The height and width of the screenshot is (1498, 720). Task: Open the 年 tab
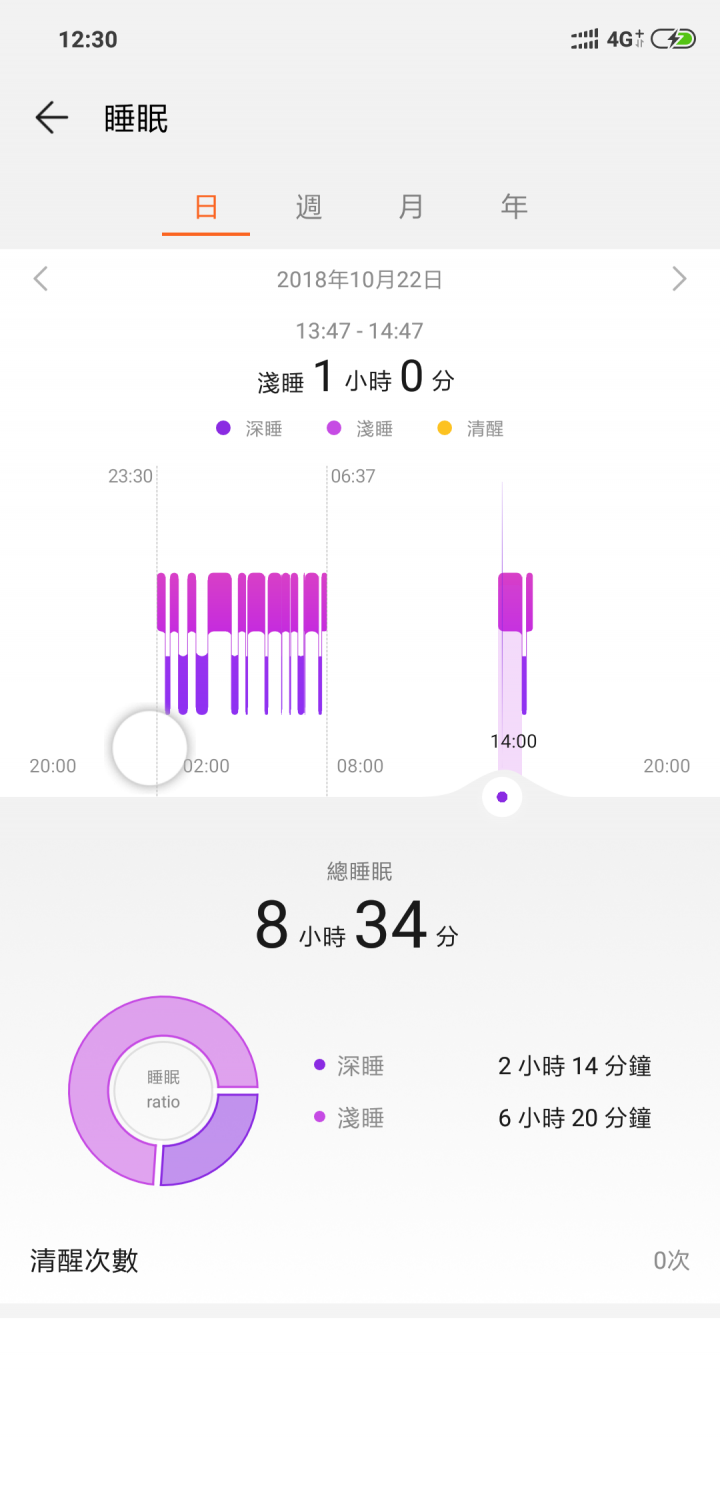514,207
